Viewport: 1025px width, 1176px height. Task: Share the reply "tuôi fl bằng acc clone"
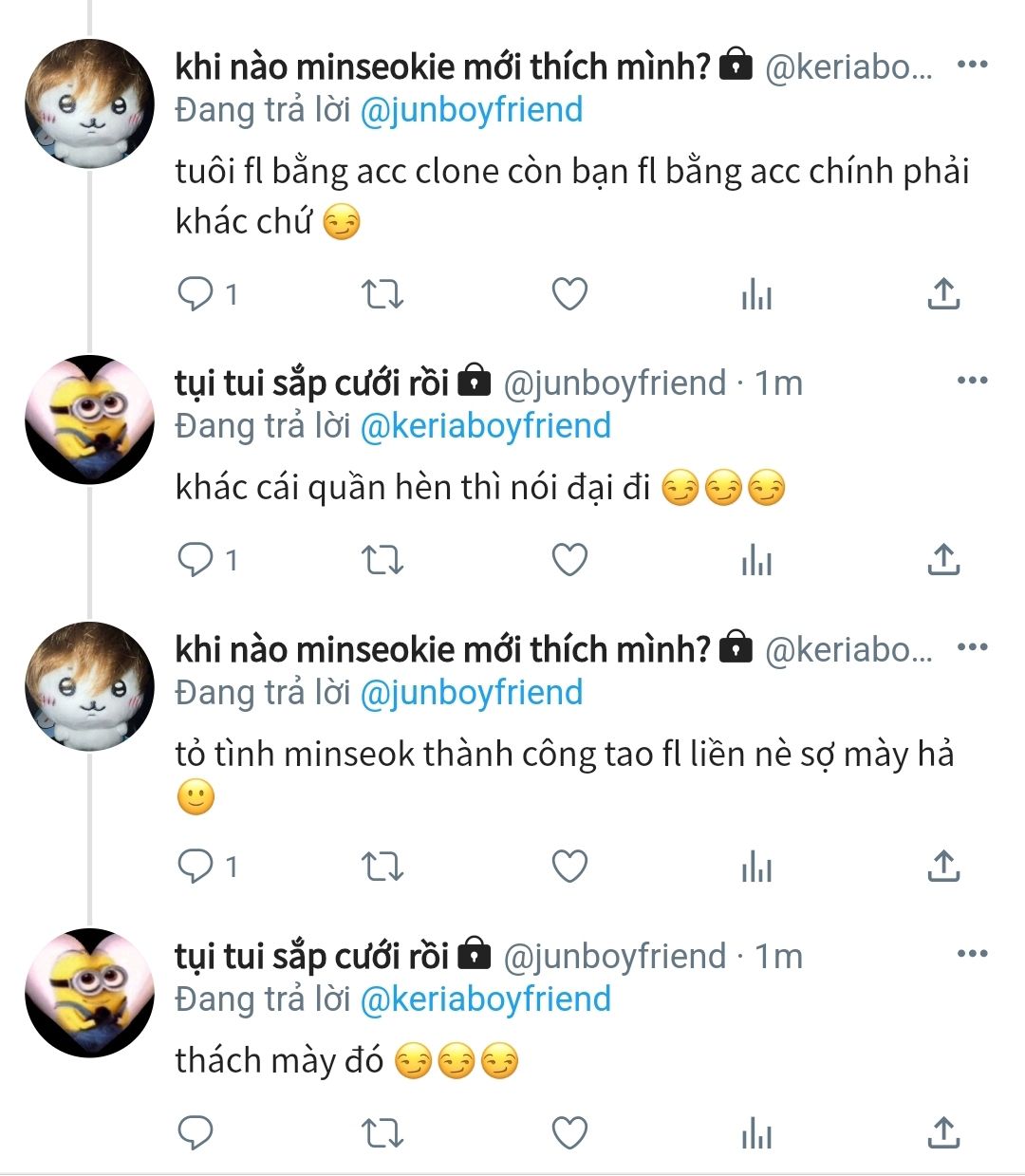point(942,293)
